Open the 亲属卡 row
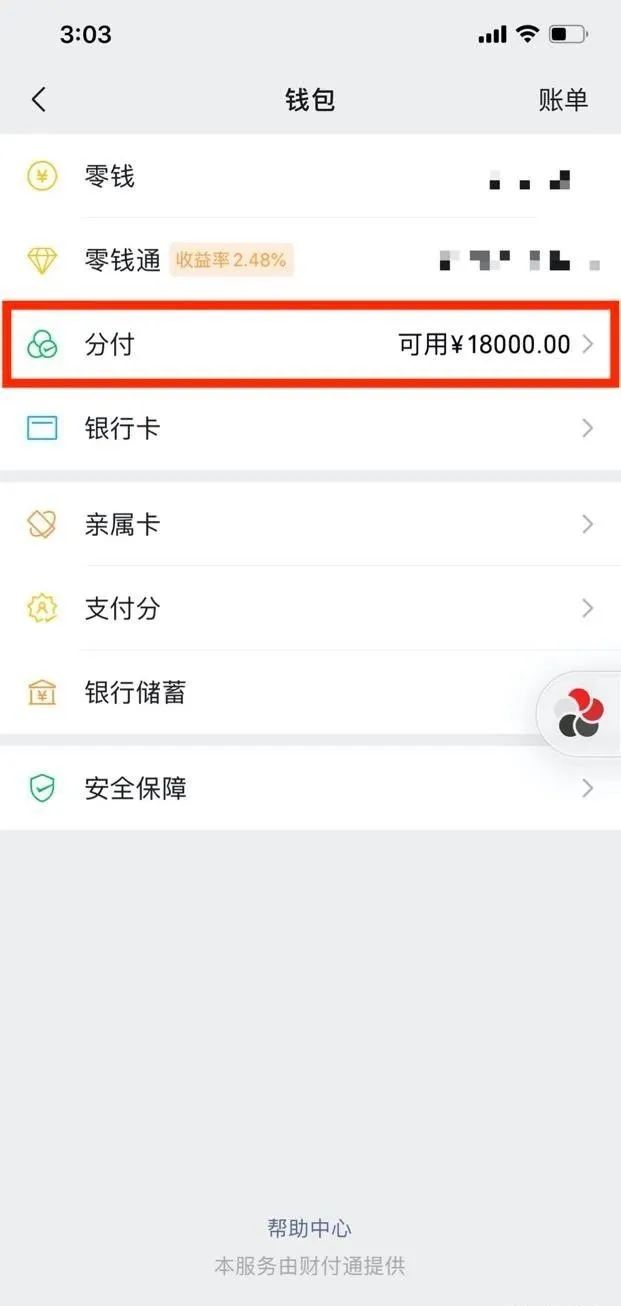 [310, 525]
